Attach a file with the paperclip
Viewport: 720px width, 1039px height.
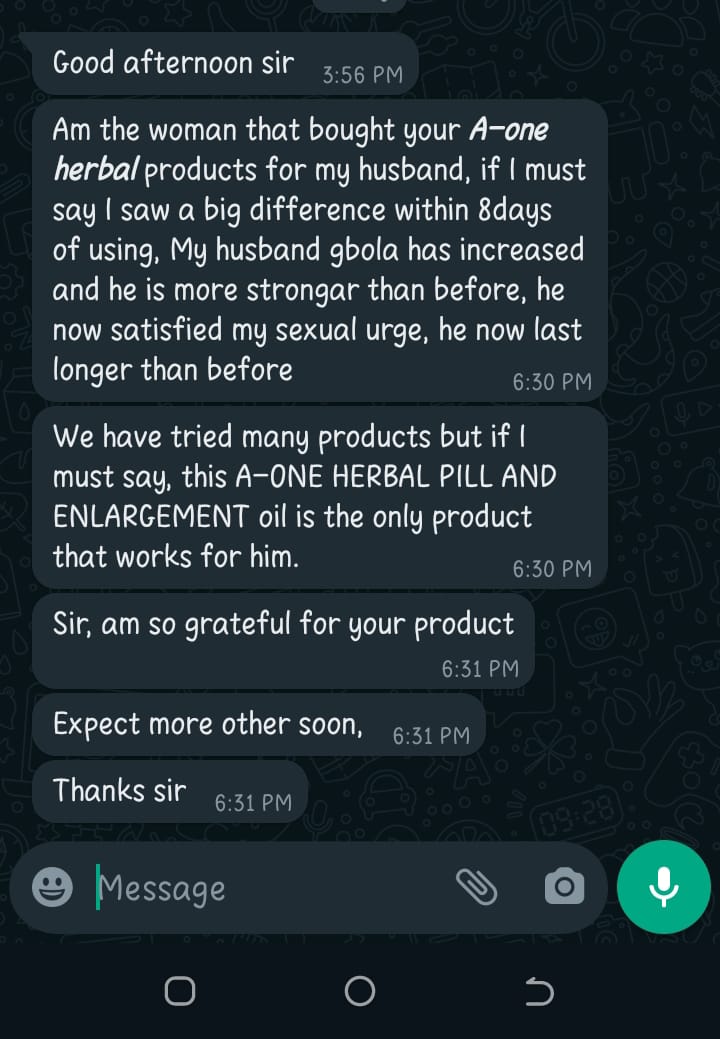point(477,886)
